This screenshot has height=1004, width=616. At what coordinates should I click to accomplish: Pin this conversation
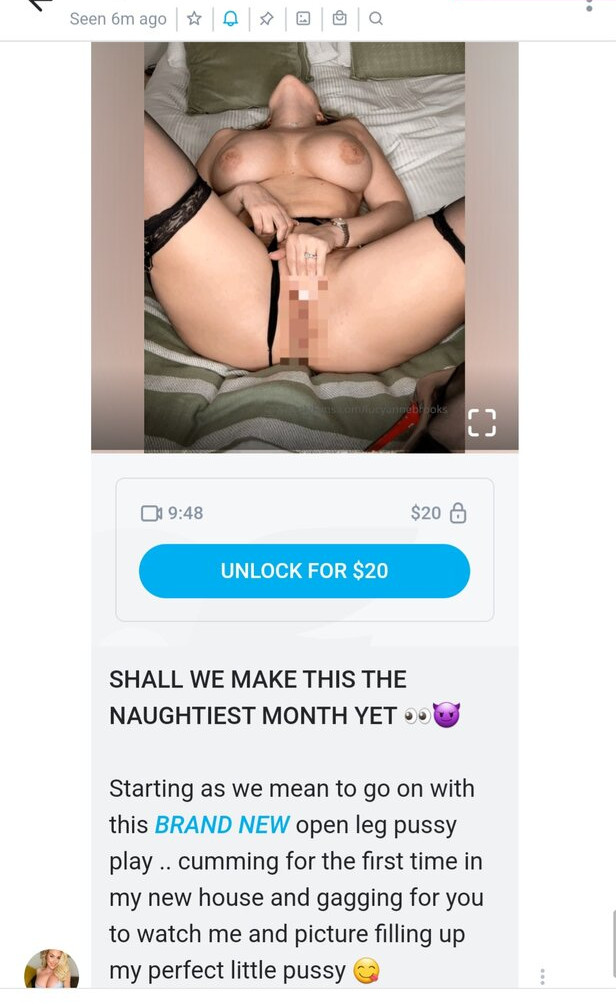[x=266, y=19]
